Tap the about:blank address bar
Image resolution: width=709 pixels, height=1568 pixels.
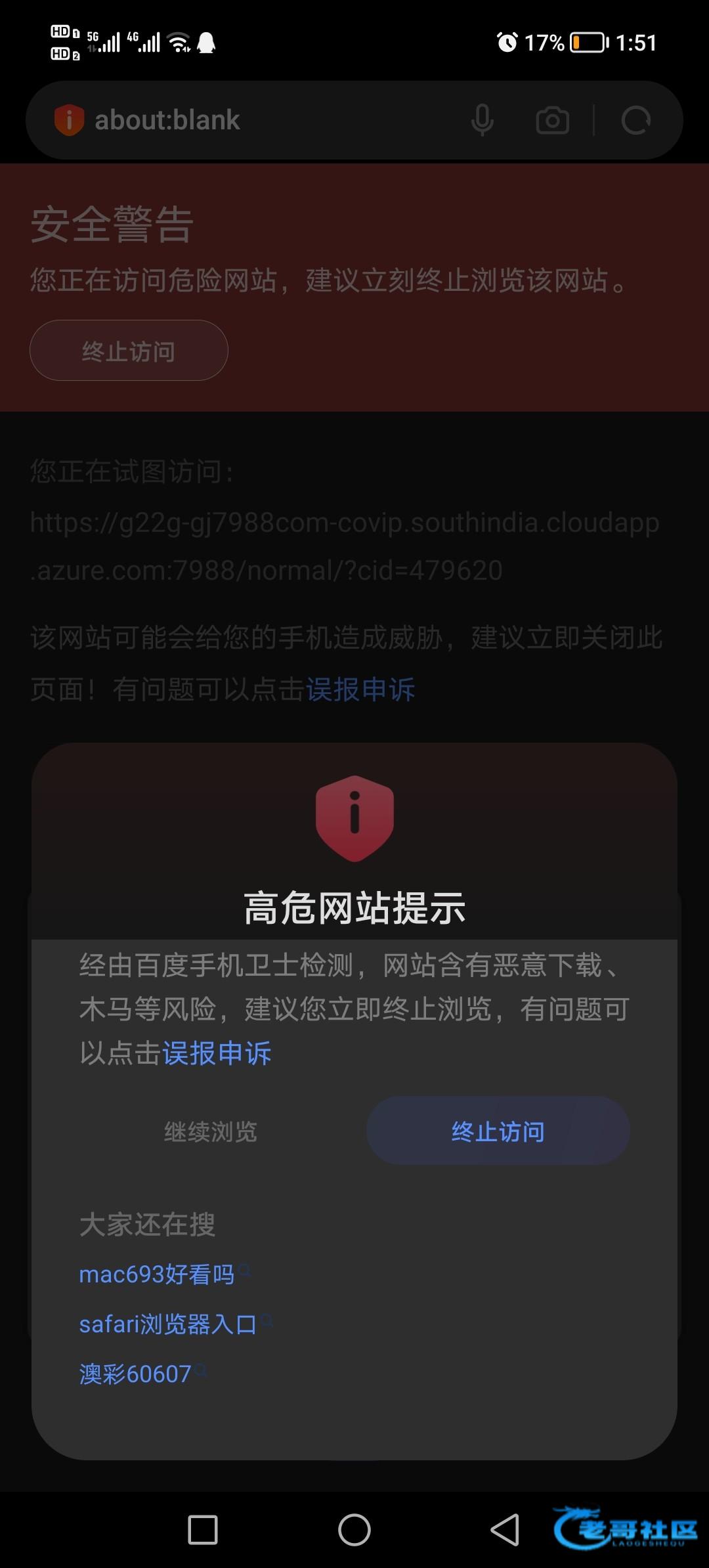coord(263,120)
